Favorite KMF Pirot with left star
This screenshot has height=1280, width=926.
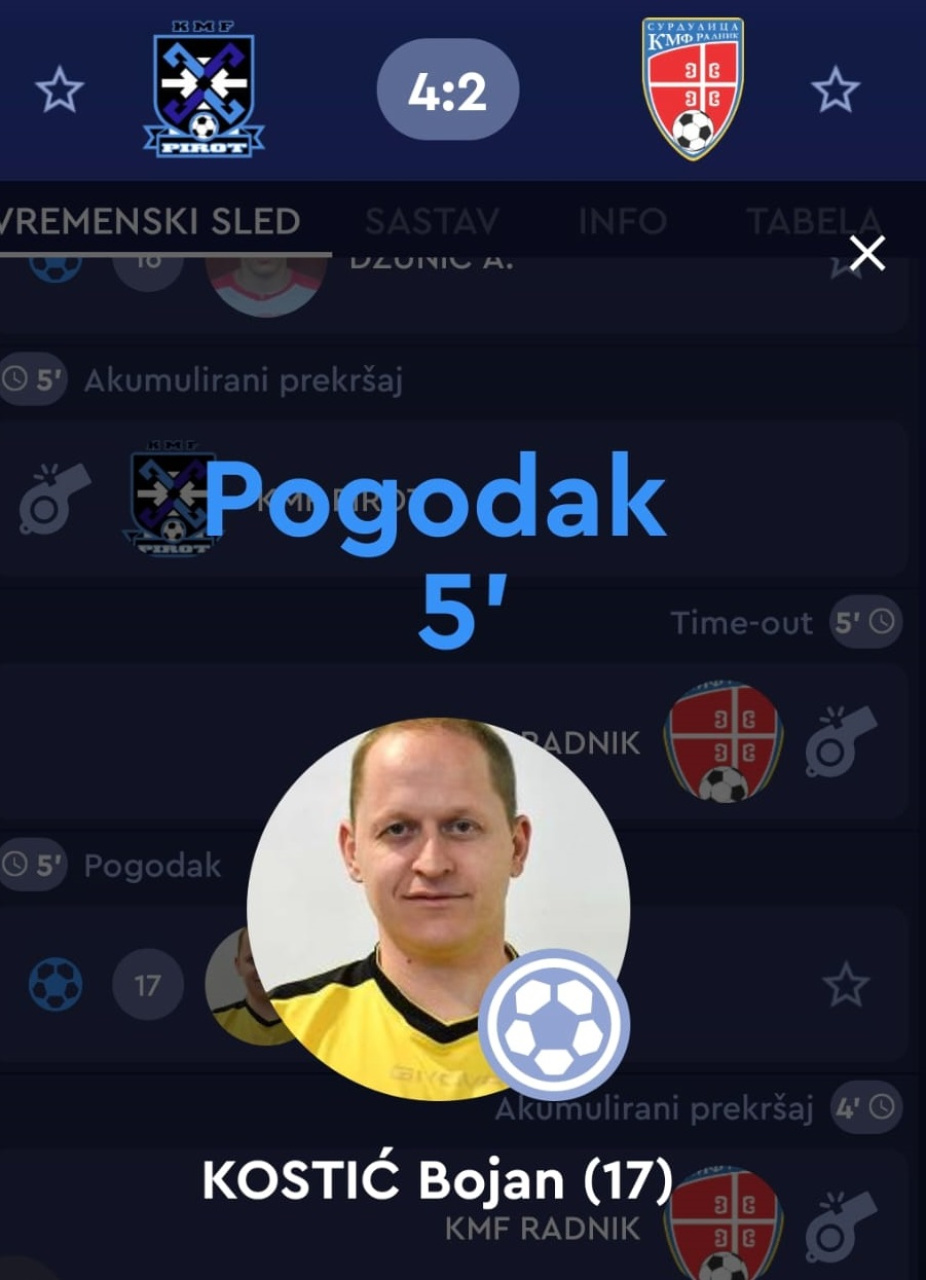point(59,90)
